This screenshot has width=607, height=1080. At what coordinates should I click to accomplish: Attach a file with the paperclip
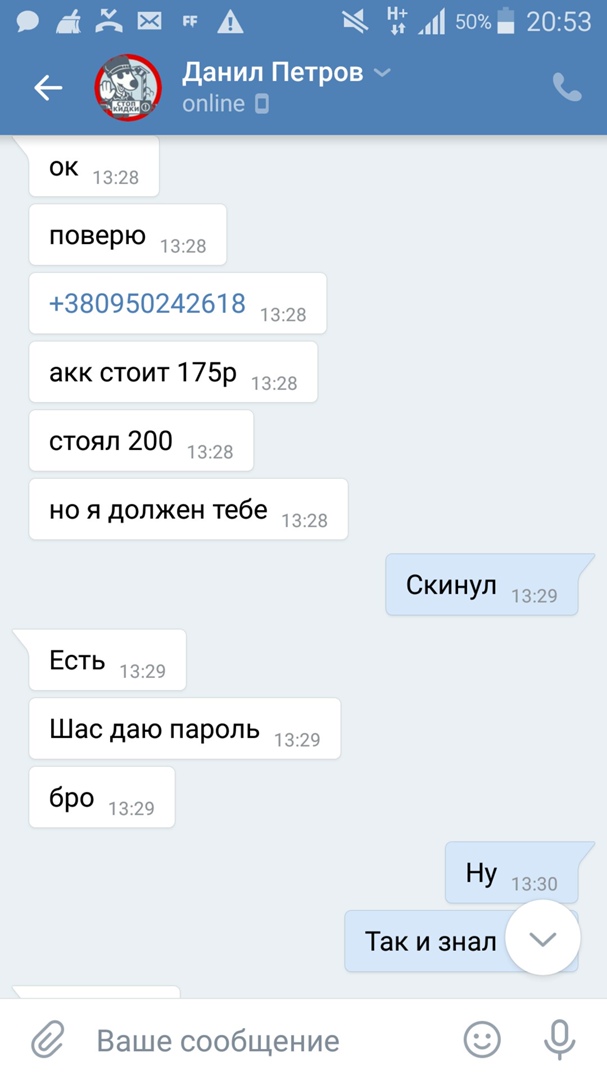click(47, 1041)
